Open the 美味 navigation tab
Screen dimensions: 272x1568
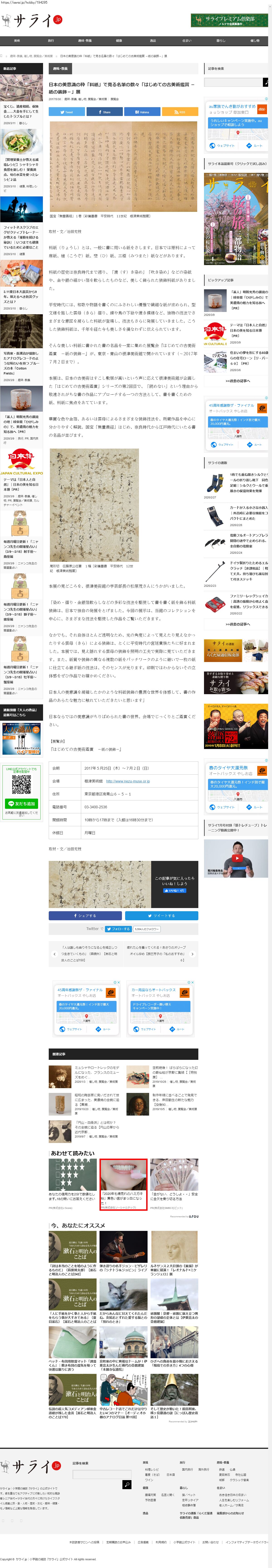17,41
